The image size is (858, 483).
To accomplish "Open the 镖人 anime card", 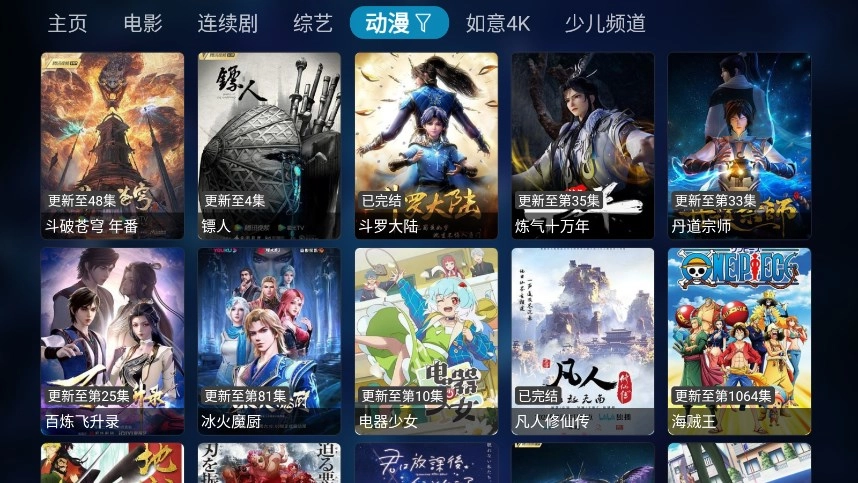I will (x=269, y=146).
